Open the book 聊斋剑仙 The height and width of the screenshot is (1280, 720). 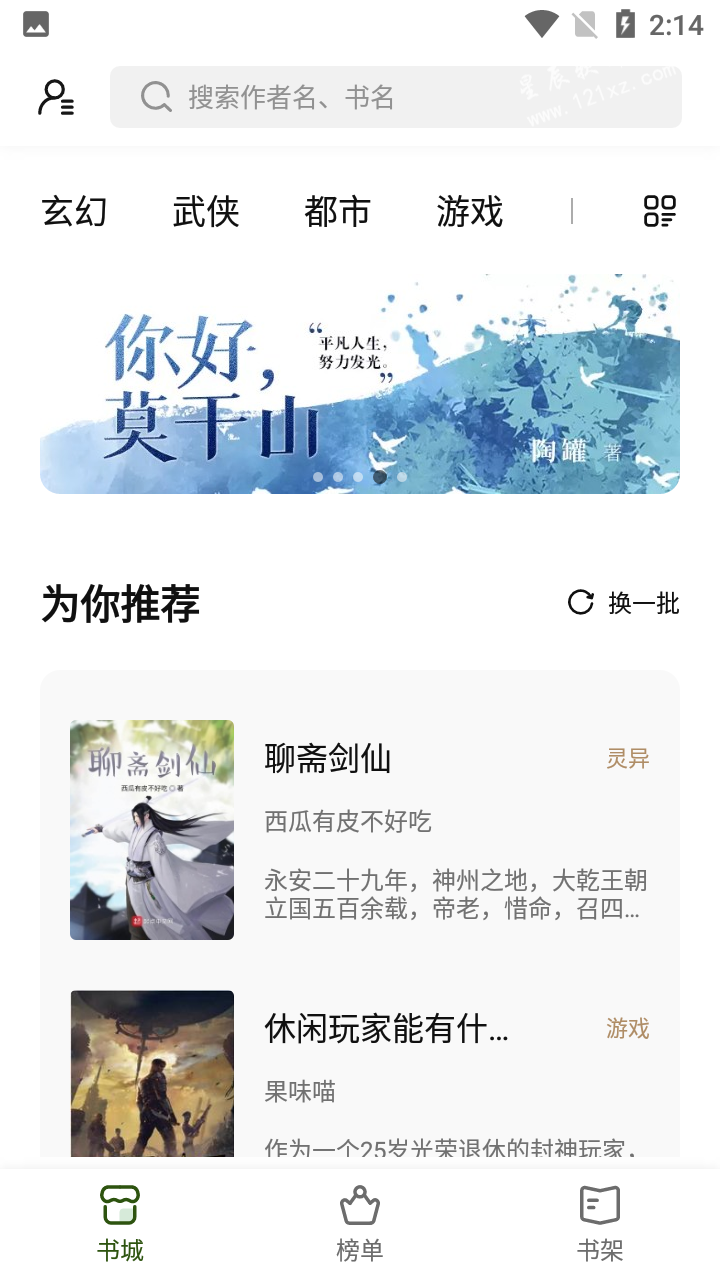(360, 830)
